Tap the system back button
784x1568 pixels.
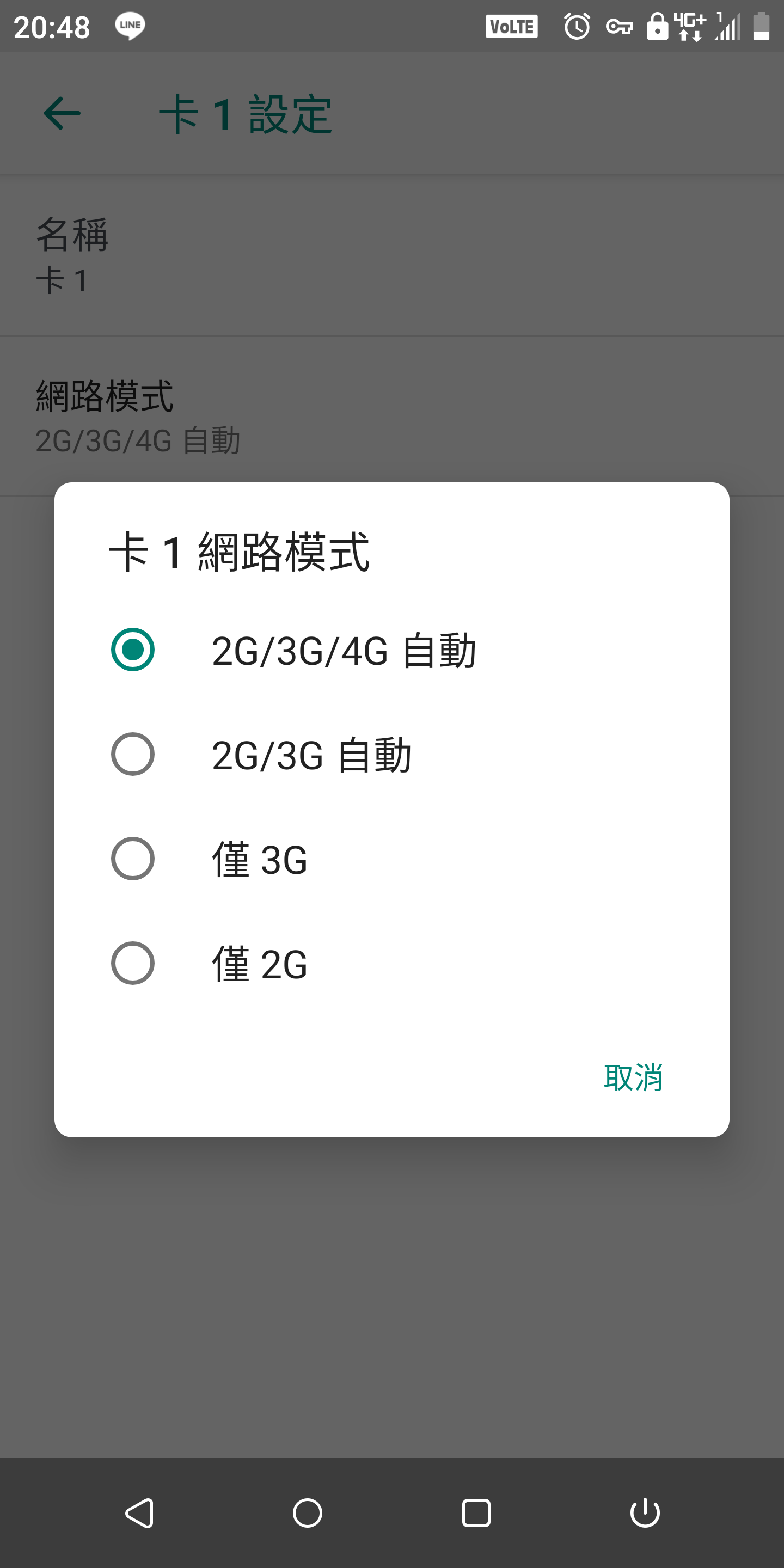coord(139,1513)
